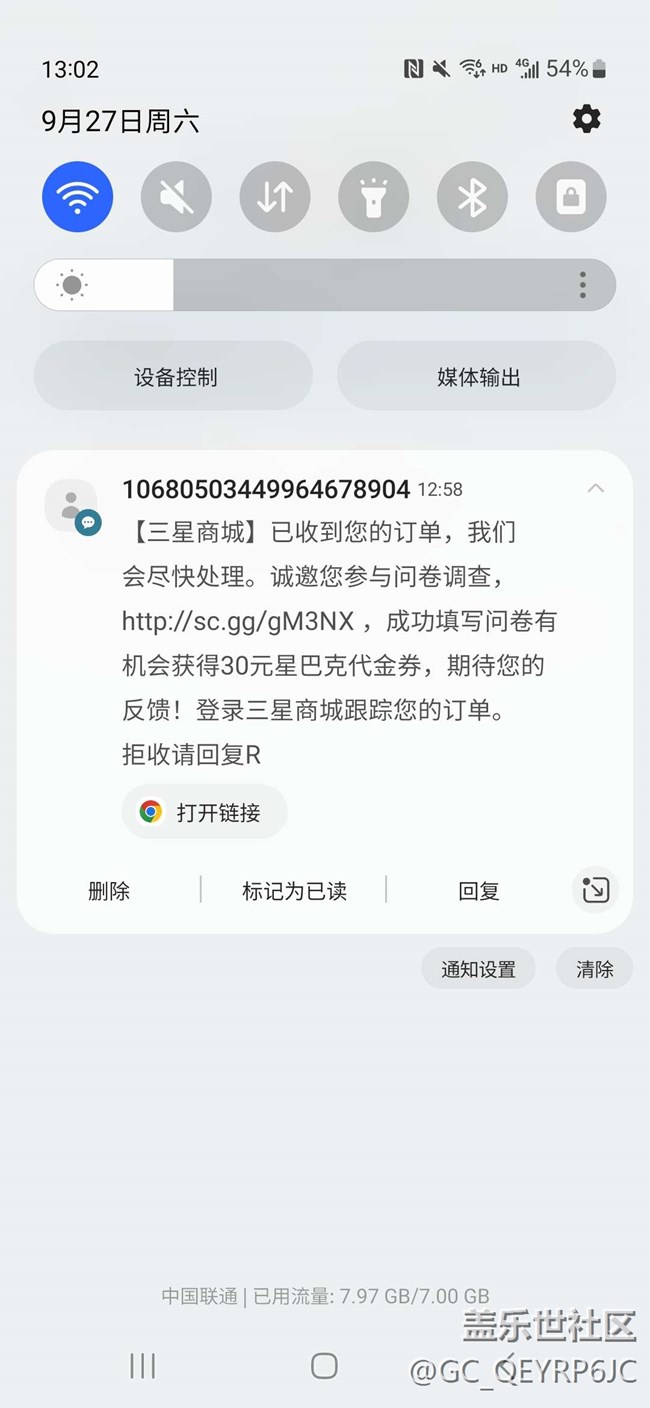Collapse the 三星商城 message notification
650x1408 pixels.
tap(596, 489)
